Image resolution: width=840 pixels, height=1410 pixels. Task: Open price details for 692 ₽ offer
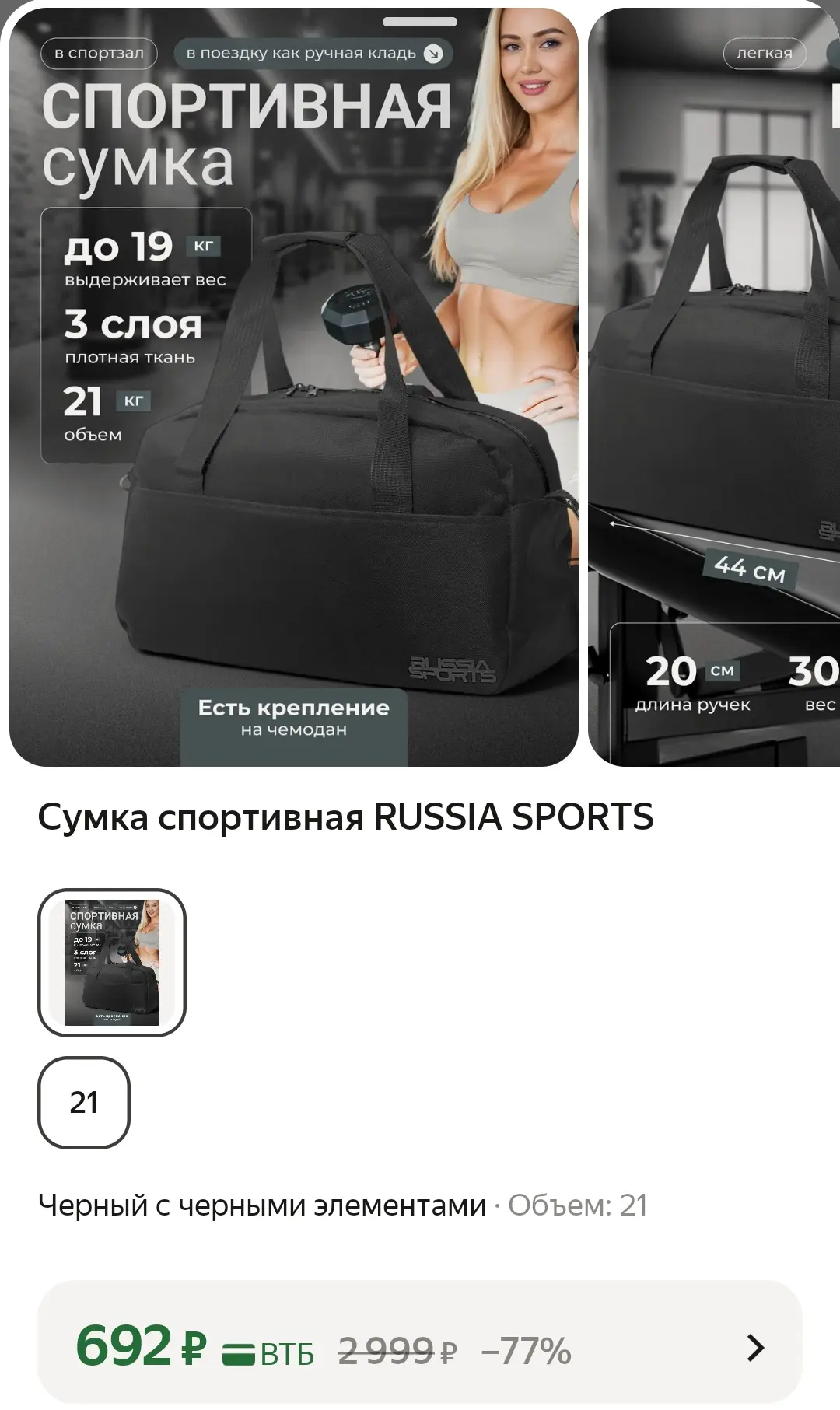pyautogui.click(x=420, y=1348)
